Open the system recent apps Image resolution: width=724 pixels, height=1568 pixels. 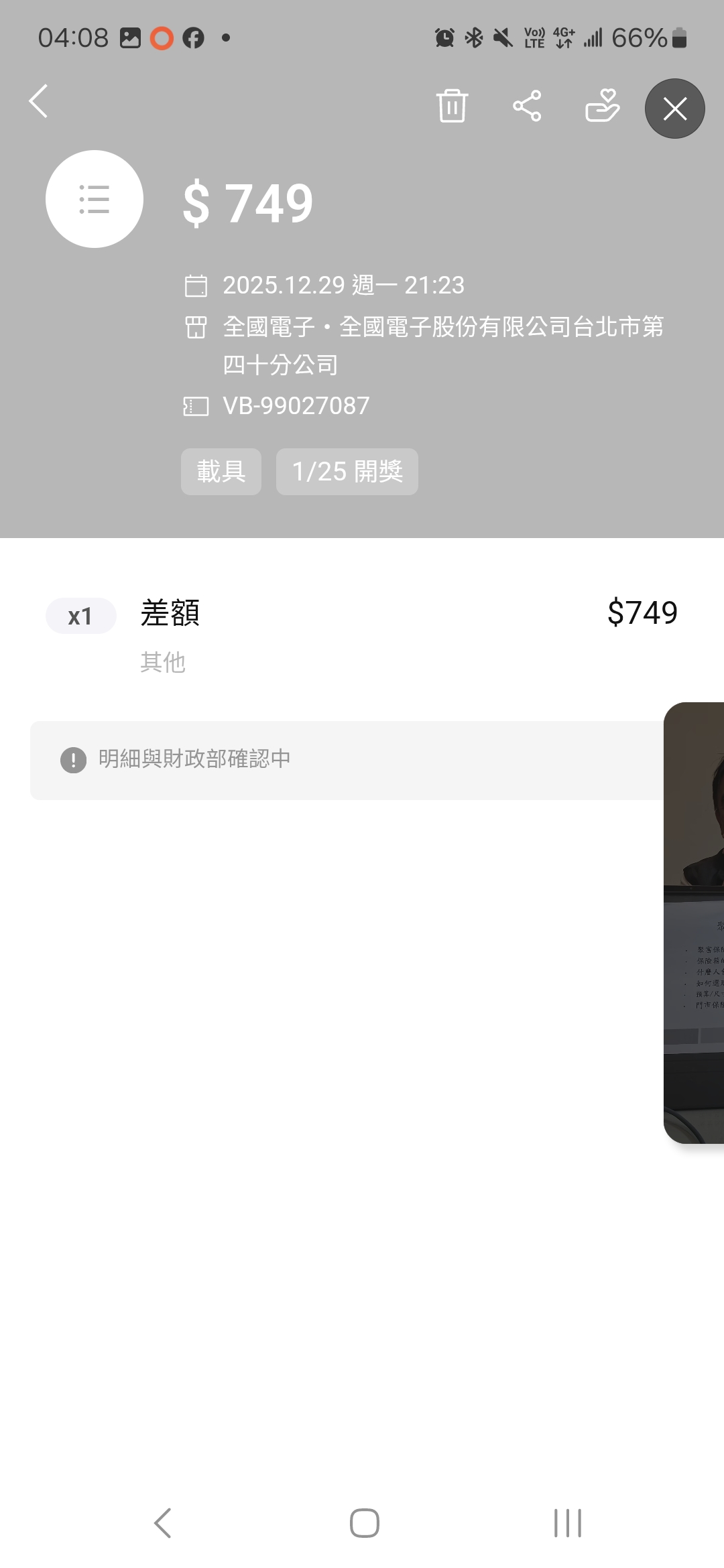click(x=567, y=1522)
